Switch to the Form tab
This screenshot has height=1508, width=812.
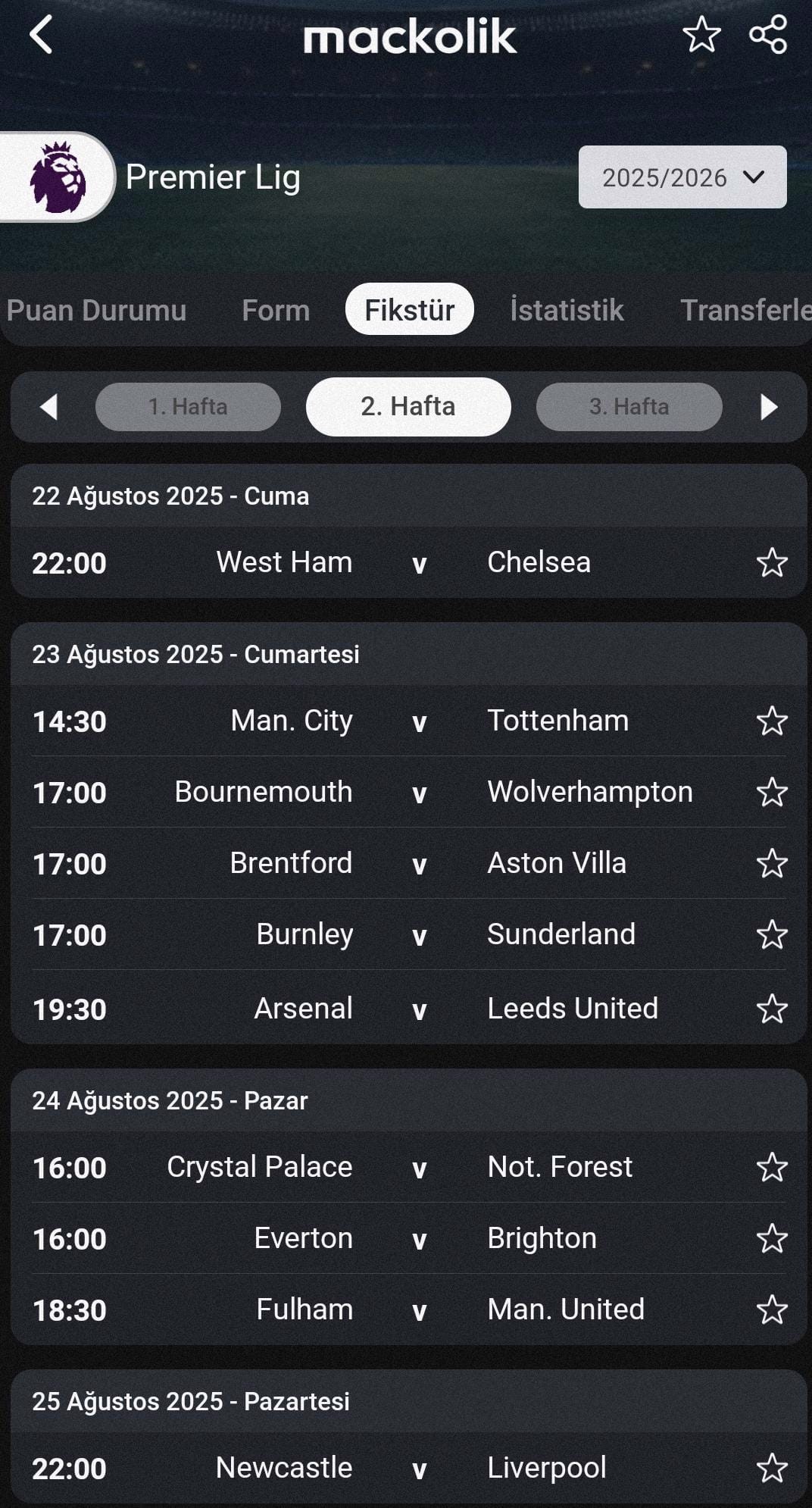pos(276,310)
